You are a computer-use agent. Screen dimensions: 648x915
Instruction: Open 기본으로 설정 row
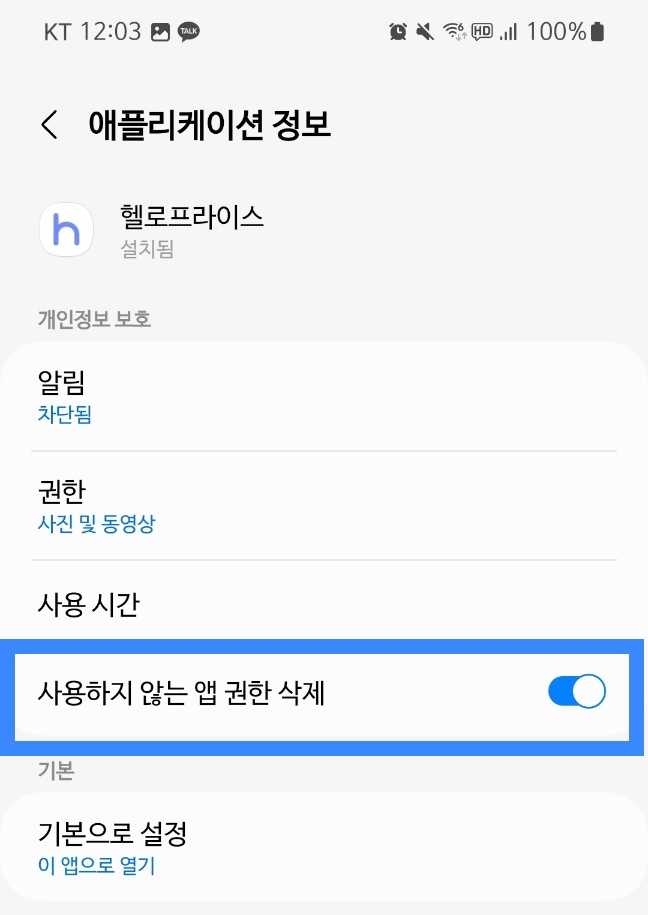click(323, 847)
